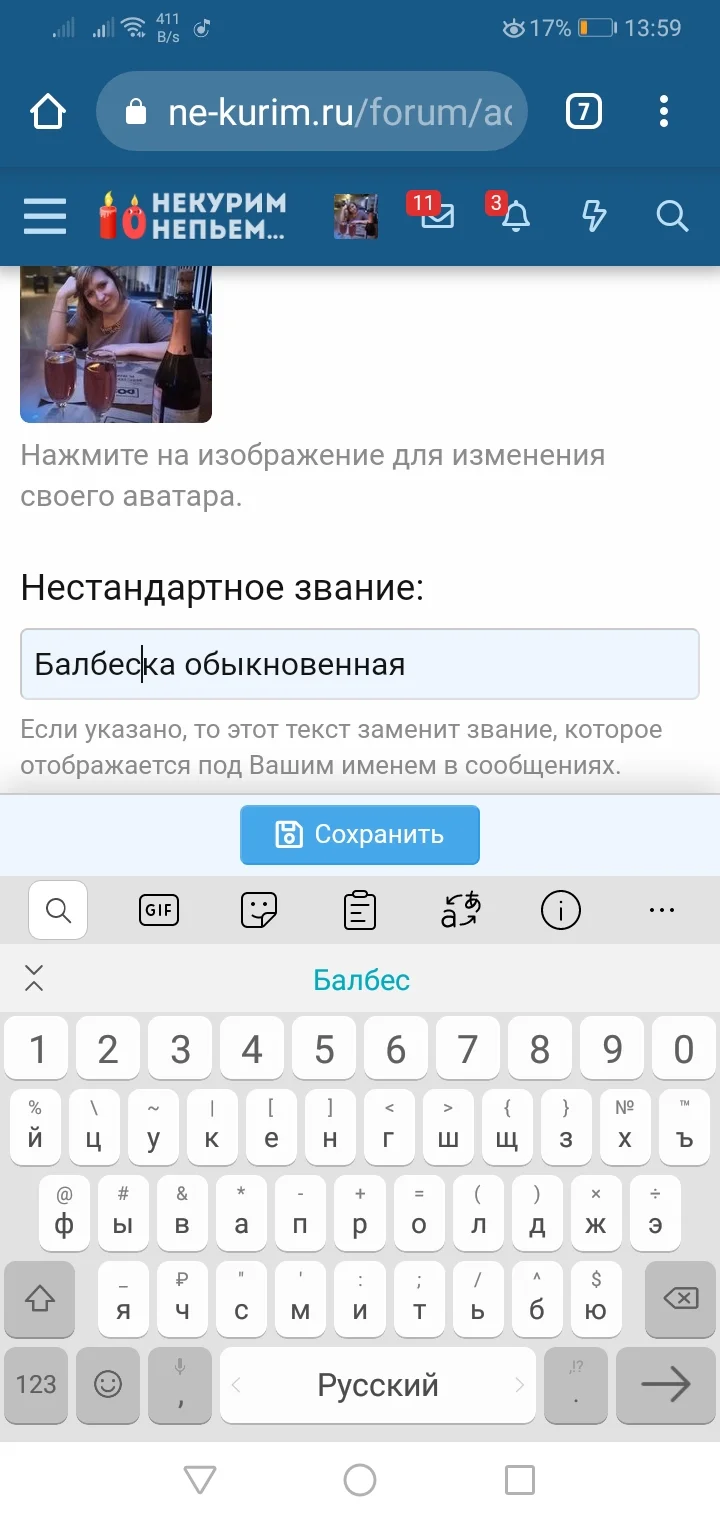Screen dimensions: 720x1520
Task: Open the GIF picker on the keyboard toolbar
Action: (x=158, y=910)
